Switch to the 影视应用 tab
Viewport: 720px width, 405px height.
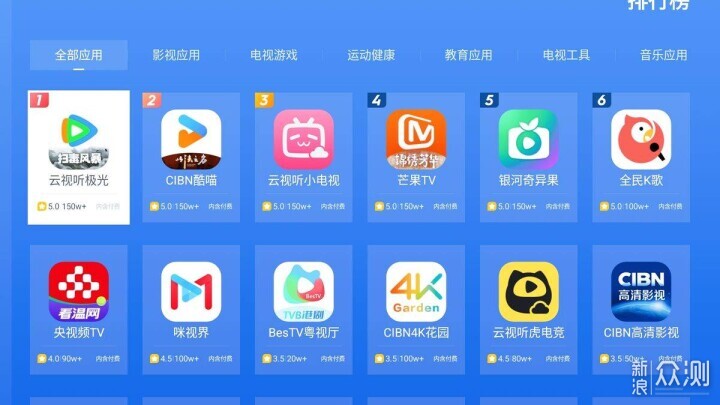[x=176, y=55]
